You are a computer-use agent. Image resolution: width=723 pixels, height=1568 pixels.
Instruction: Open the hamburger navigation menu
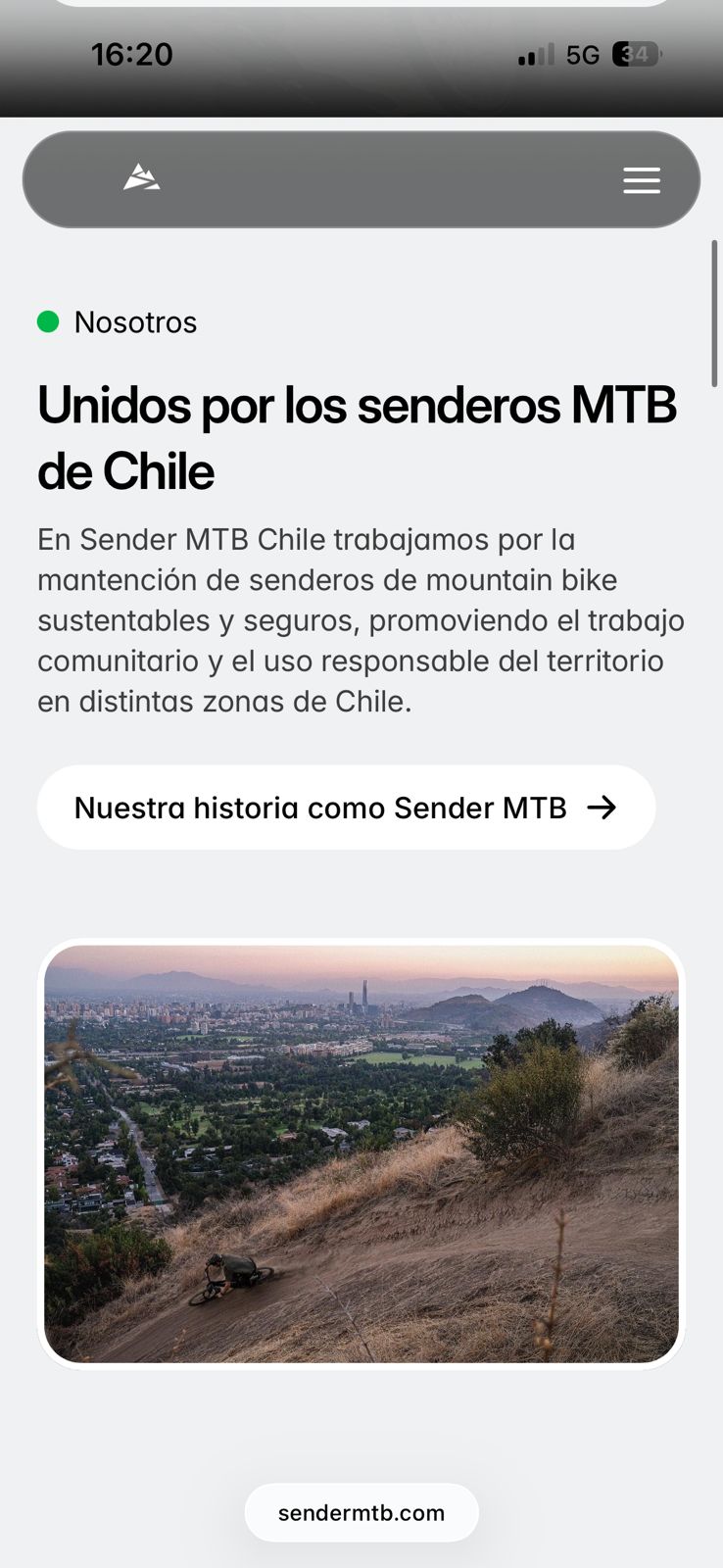point(642,180)
